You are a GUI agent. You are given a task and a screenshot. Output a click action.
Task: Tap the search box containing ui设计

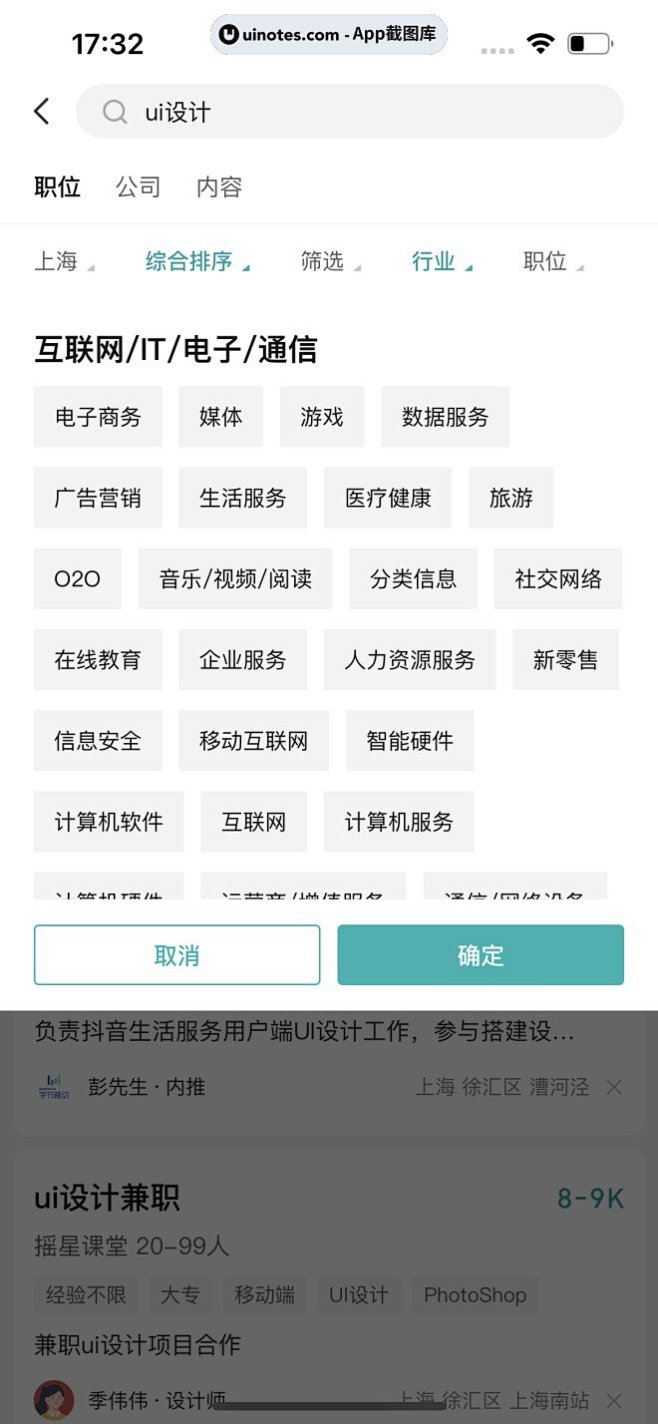point(350,111)
